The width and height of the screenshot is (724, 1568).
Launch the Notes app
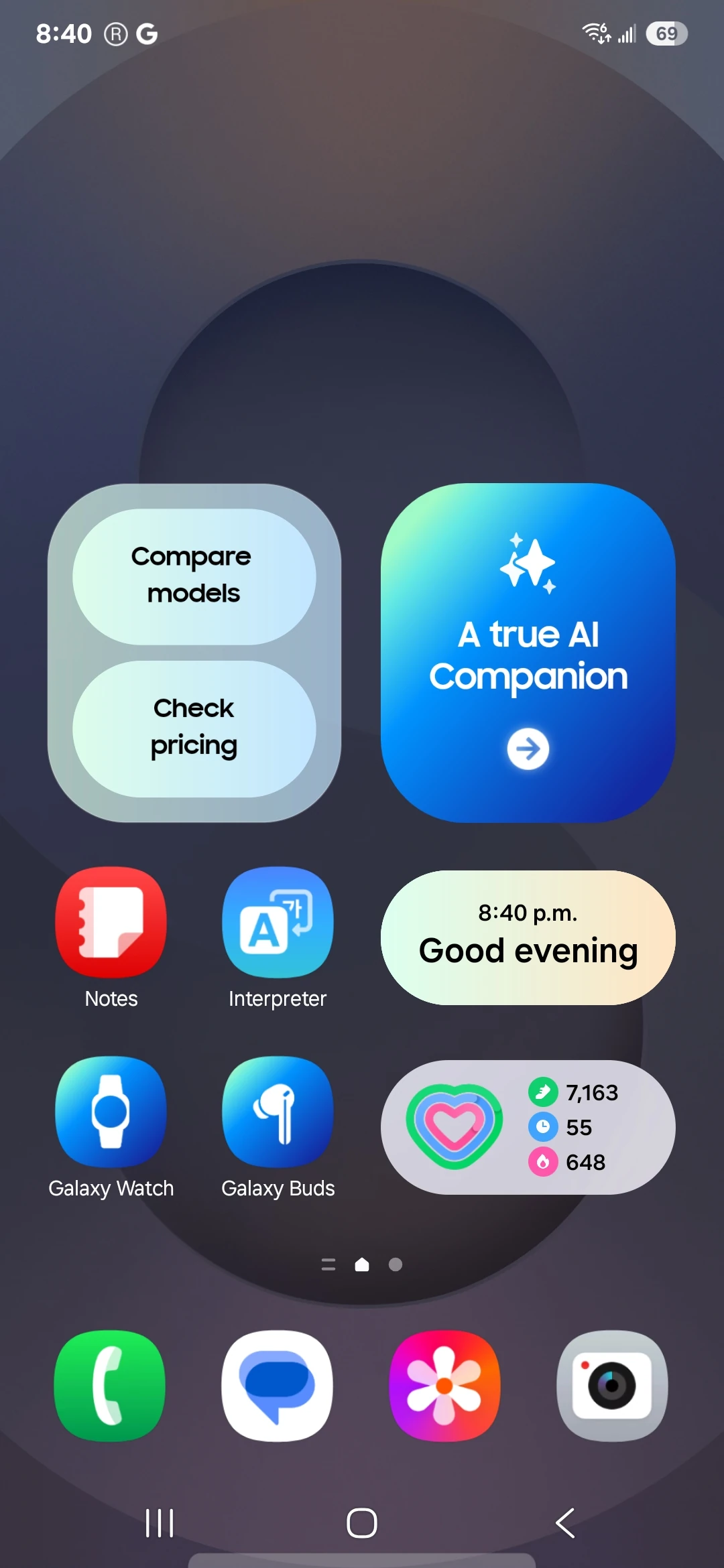pos(111,923)
